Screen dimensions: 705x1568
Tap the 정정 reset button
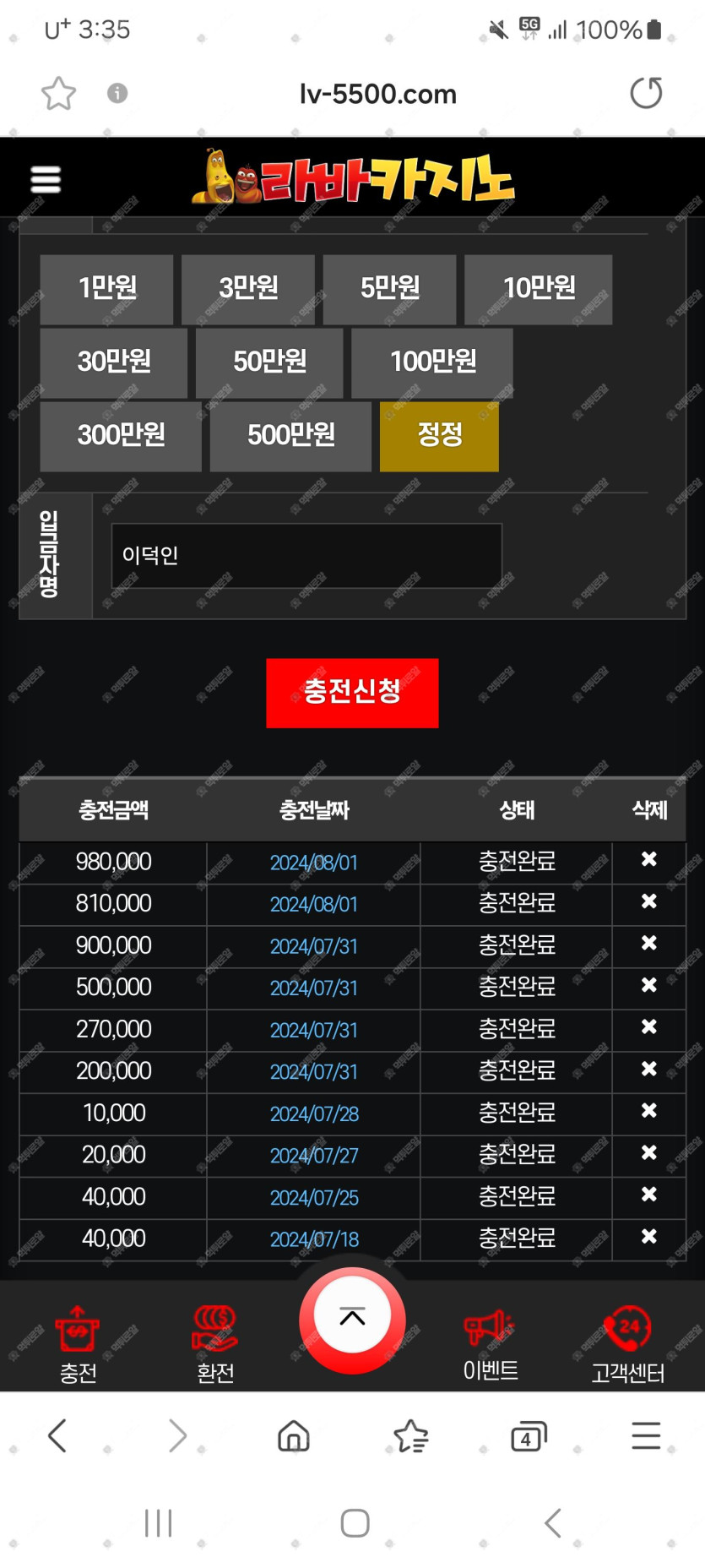[439, 436]
